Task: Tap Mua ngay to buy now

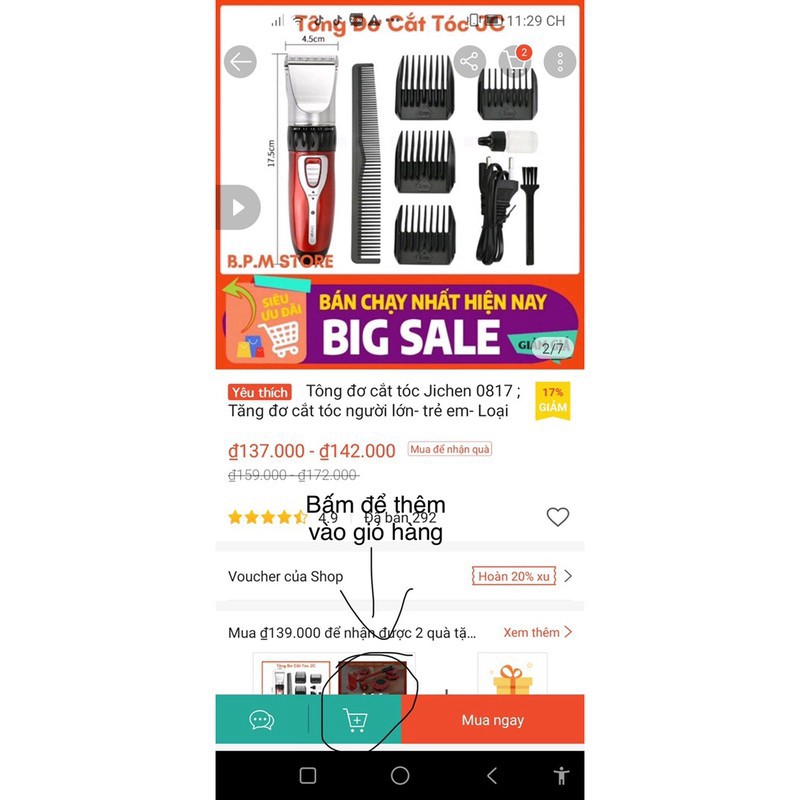Action: (492, 720)
